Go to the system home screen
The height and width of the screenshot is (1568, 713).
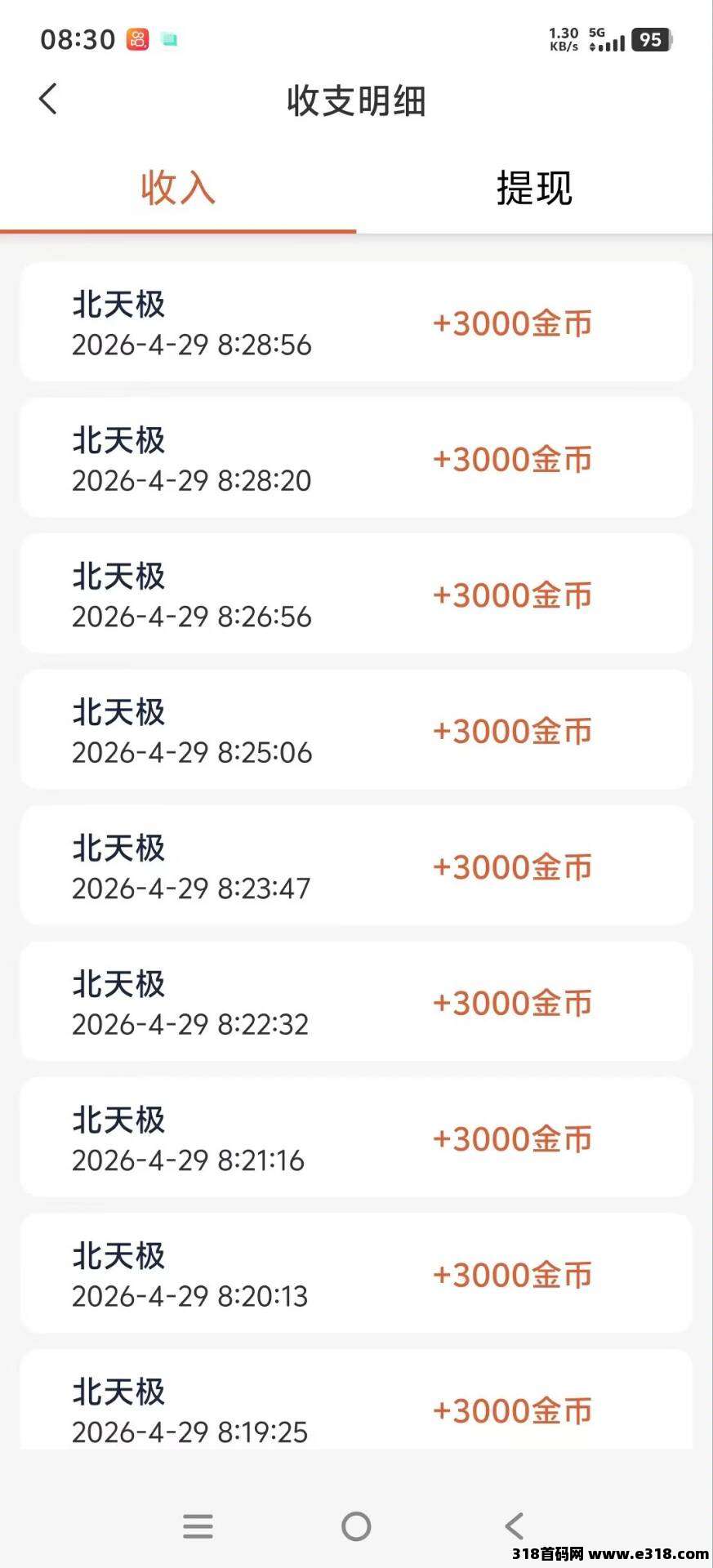(x=356, y=1526)
